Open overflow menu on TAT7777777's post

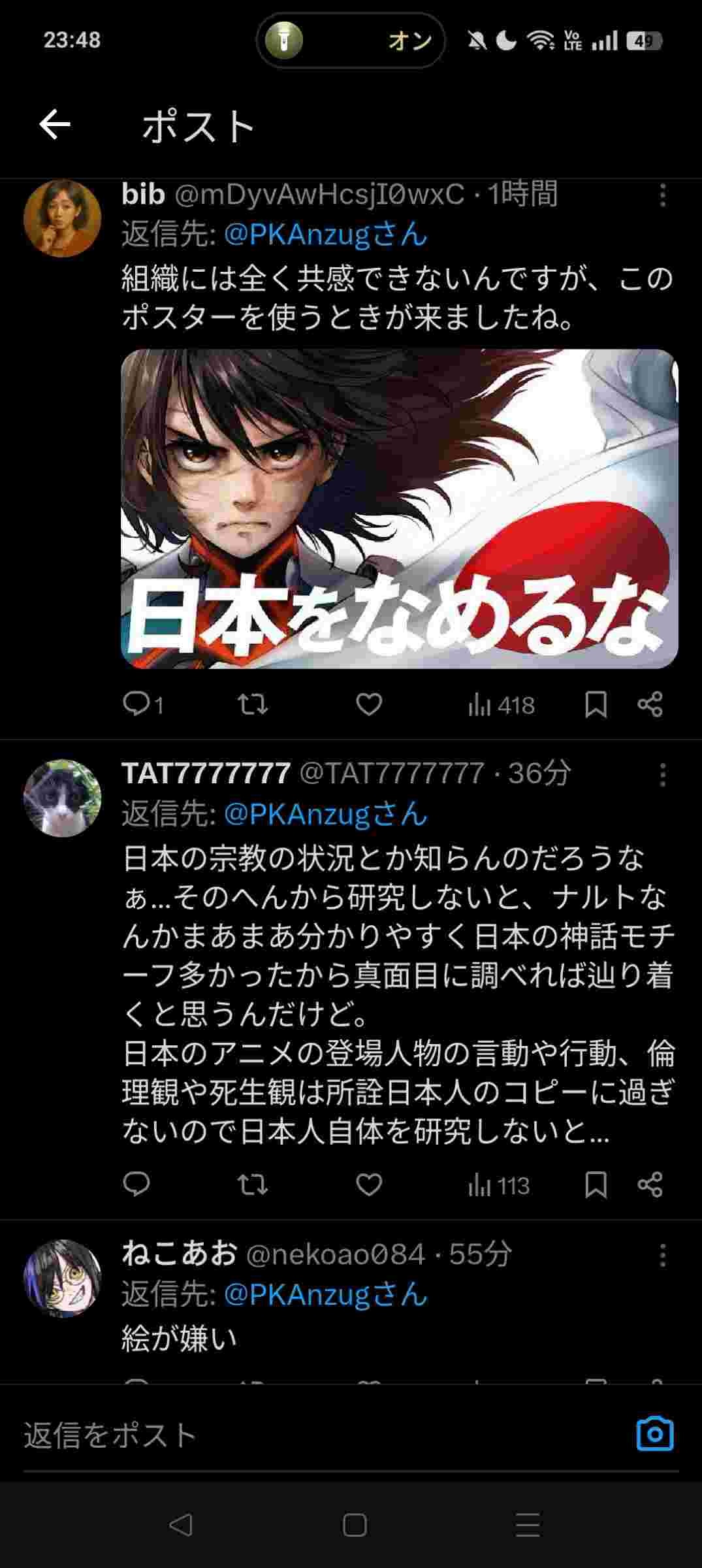(662, 775)
